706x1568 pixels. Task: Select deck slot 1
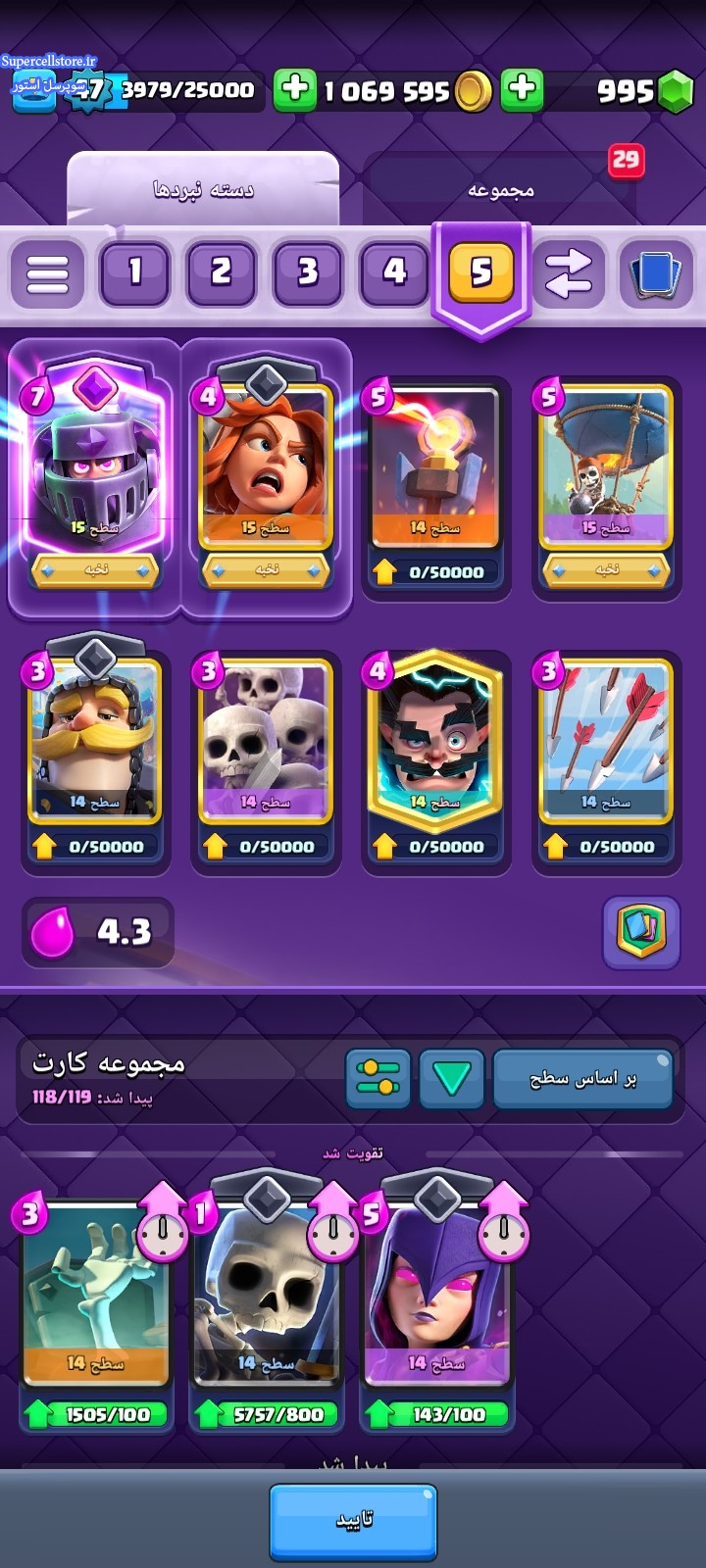click(x=135, y=271)
